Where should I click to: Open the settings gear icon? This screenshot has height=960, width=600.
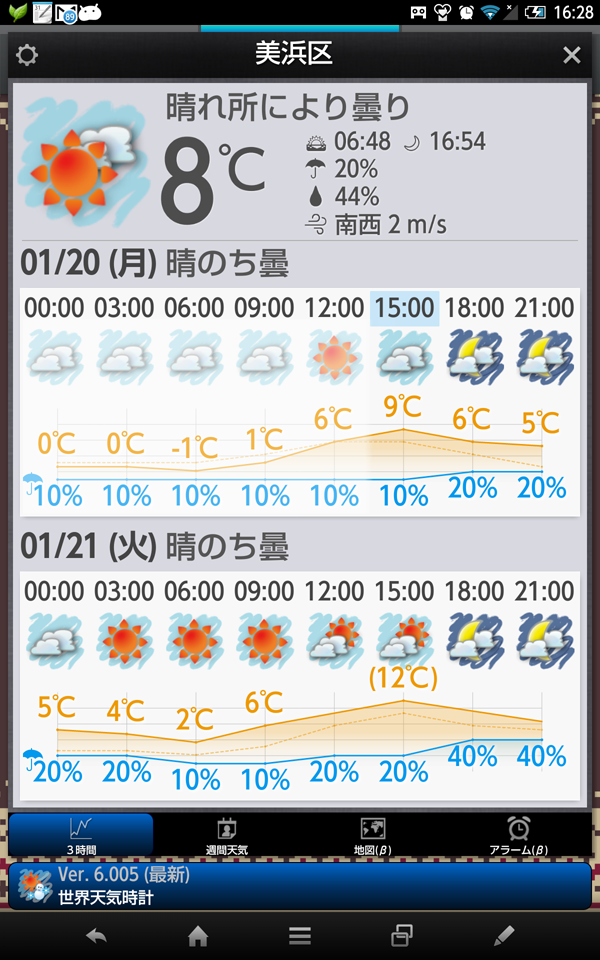pos(27,55)
